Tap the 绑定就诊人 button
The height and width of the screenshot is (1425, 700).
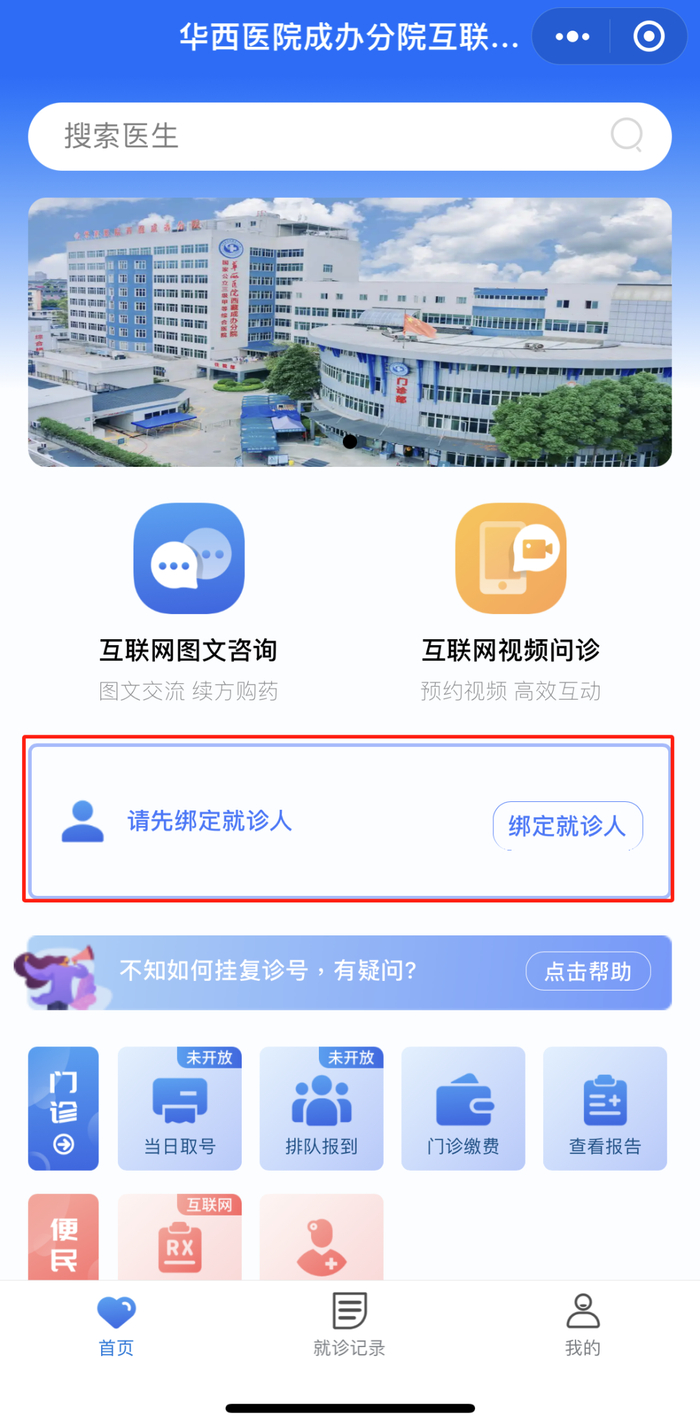567,826
